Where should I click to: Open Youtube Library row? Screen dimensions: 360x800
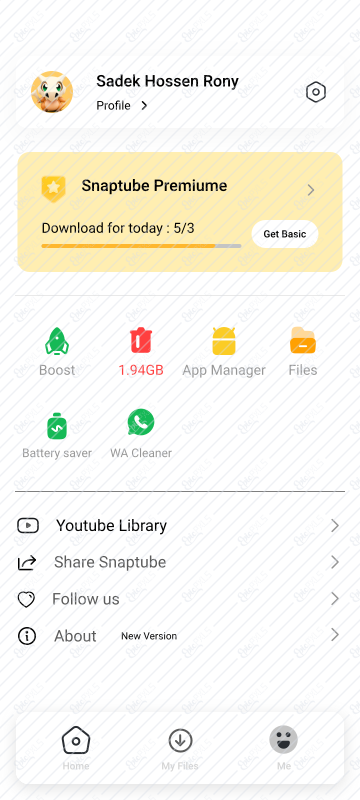tap(178, 526)
